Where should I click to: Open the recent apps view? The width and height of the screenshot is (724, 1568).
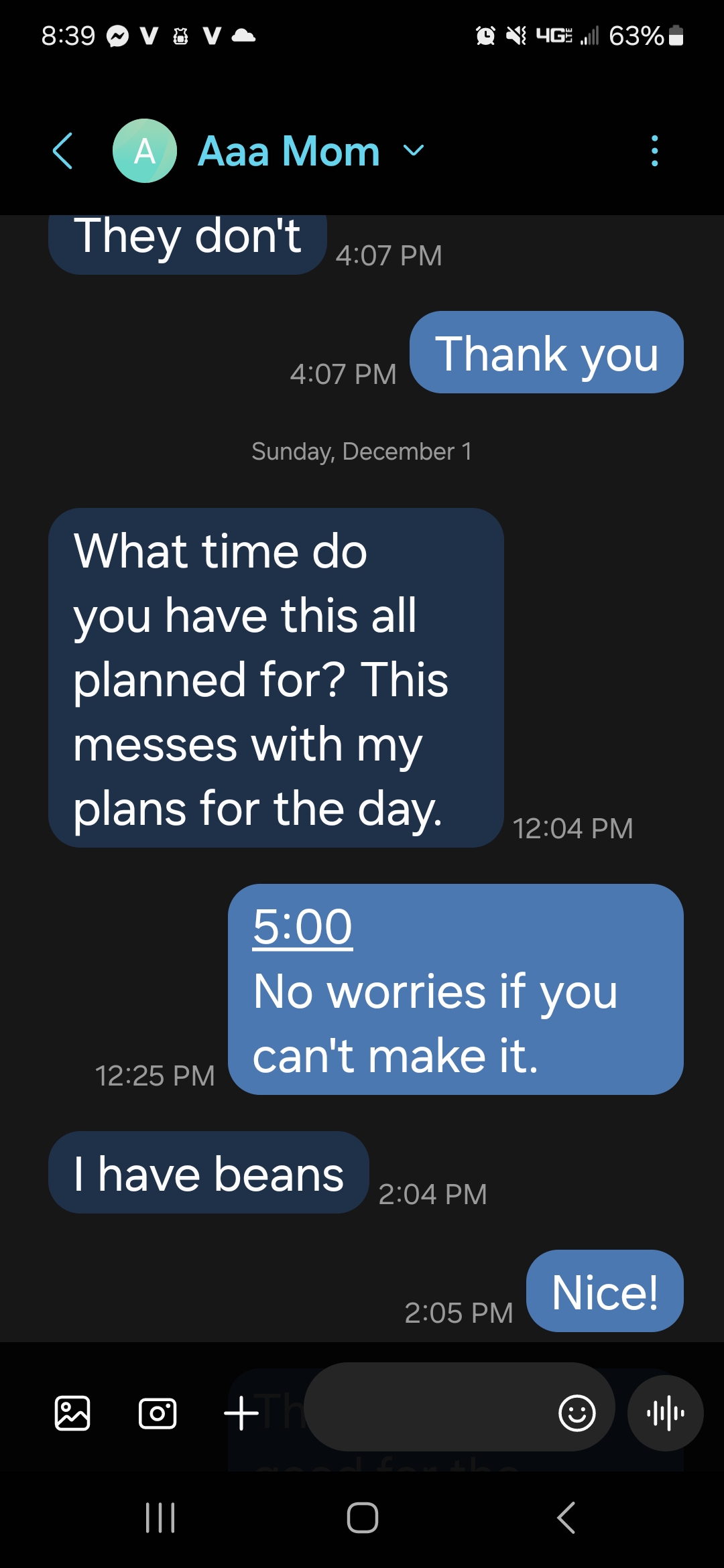160,1518
